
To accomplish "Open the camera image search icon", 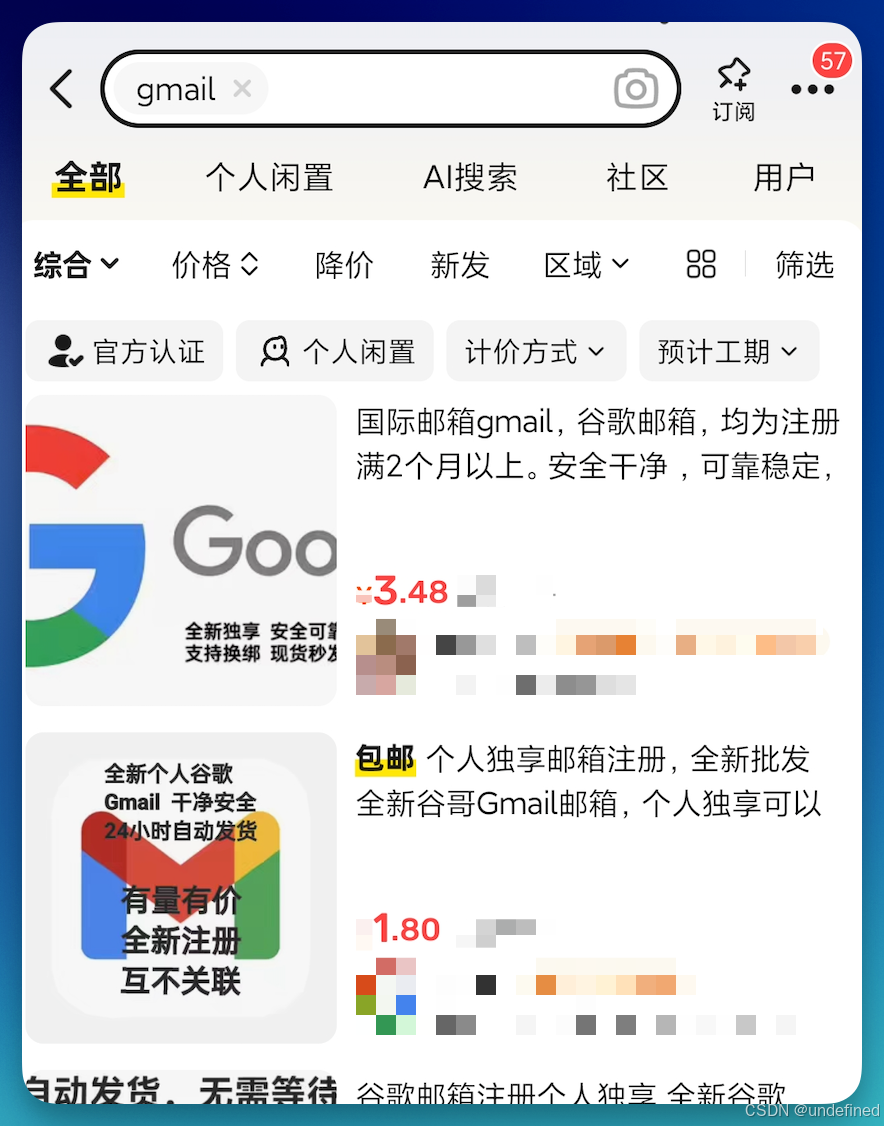I will [634, 89].
